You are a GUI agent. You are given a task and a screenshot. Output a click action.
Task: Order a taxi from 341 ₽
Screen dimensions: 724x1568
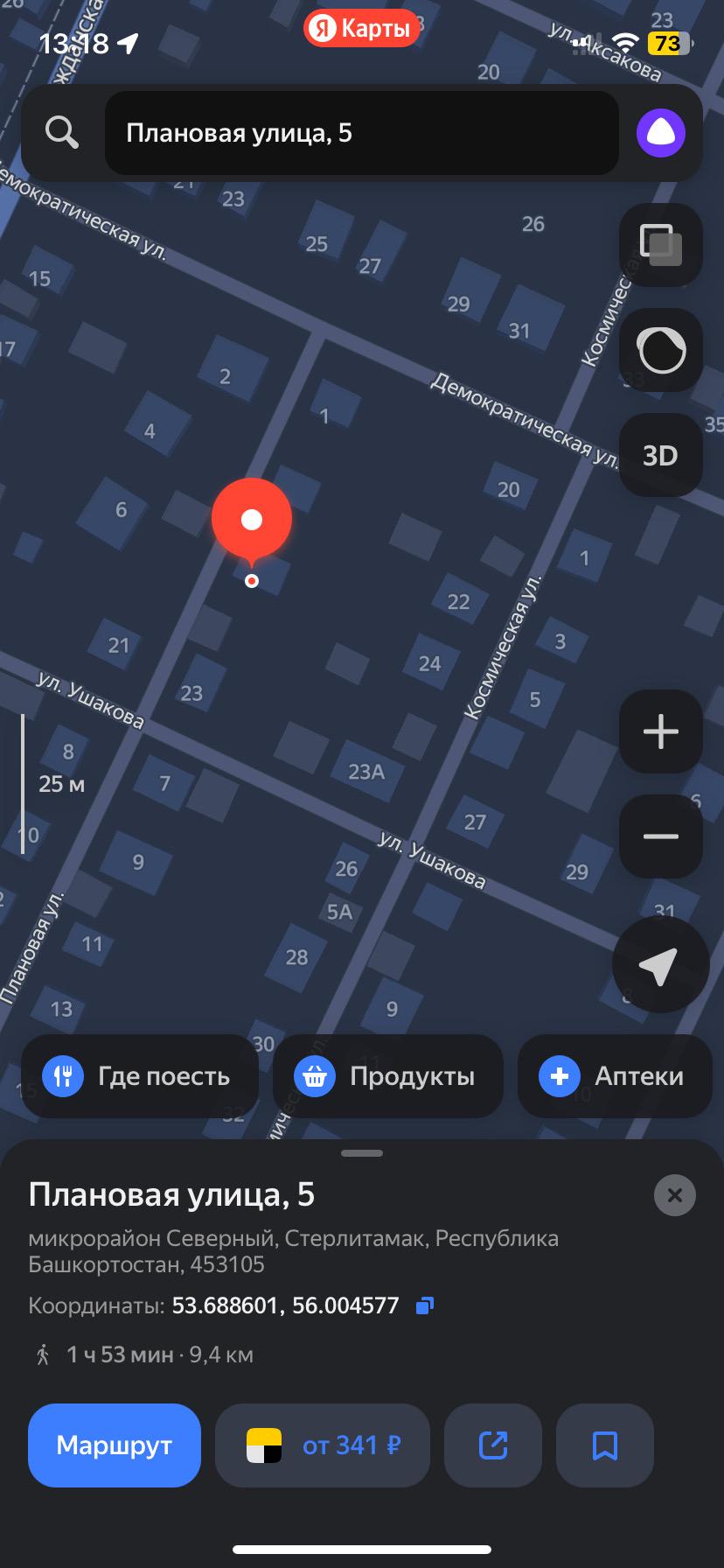point(323,1445)
